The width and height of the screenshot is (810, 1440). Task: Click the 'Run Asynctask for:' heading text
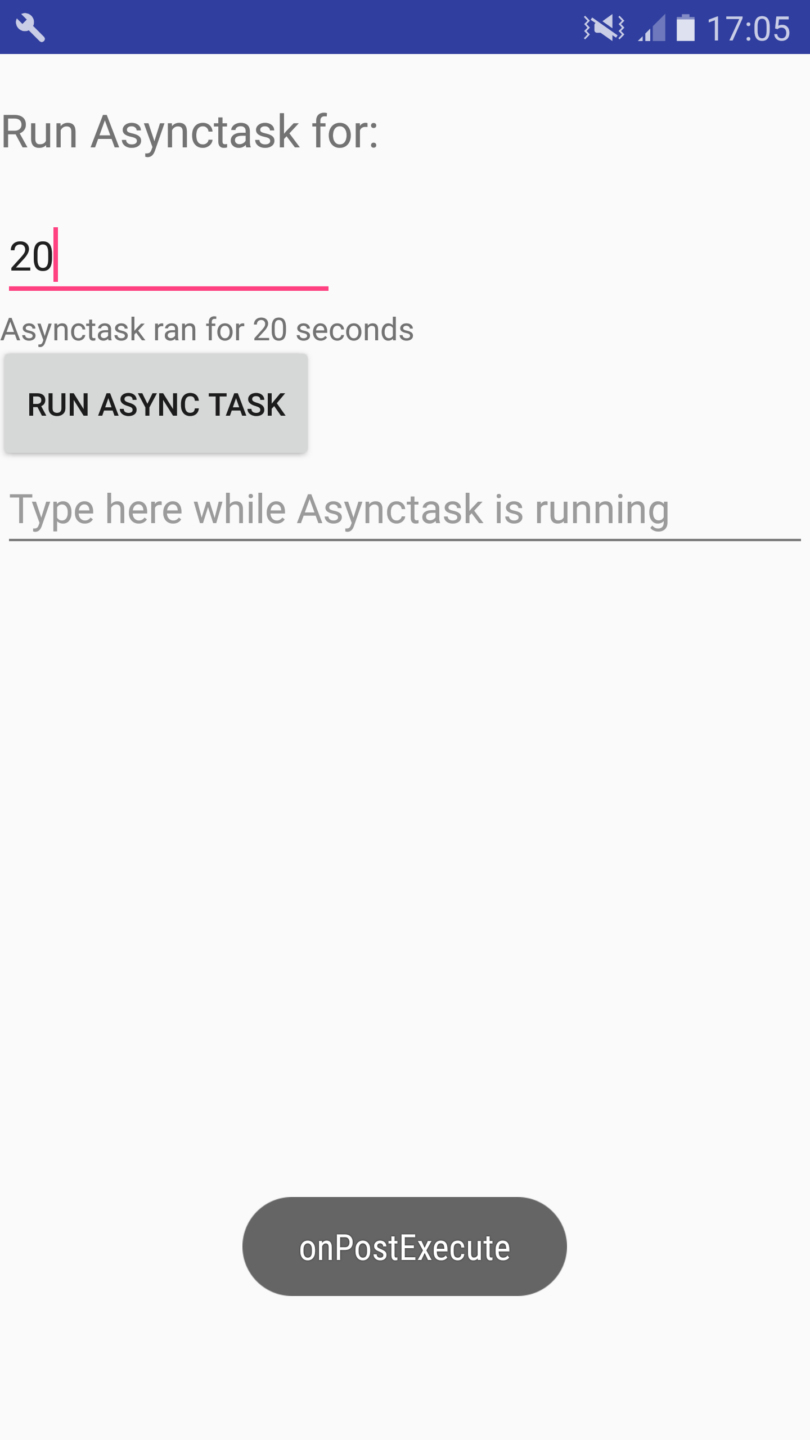coord(190,130)
